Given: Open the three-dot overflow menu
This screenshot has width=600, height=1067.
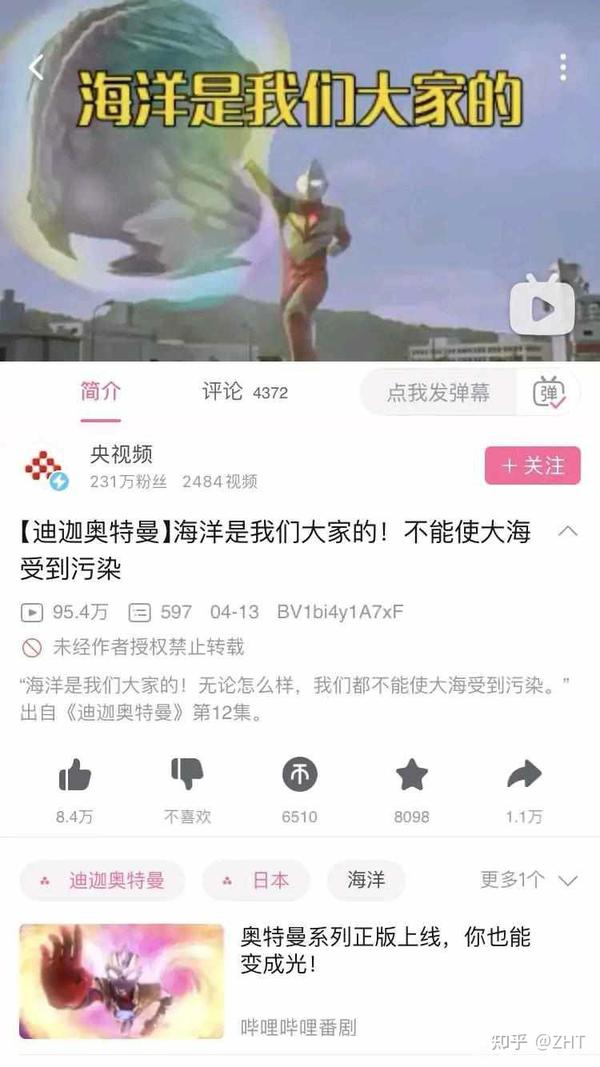Looking at the screenshot, I should point(563,67).
